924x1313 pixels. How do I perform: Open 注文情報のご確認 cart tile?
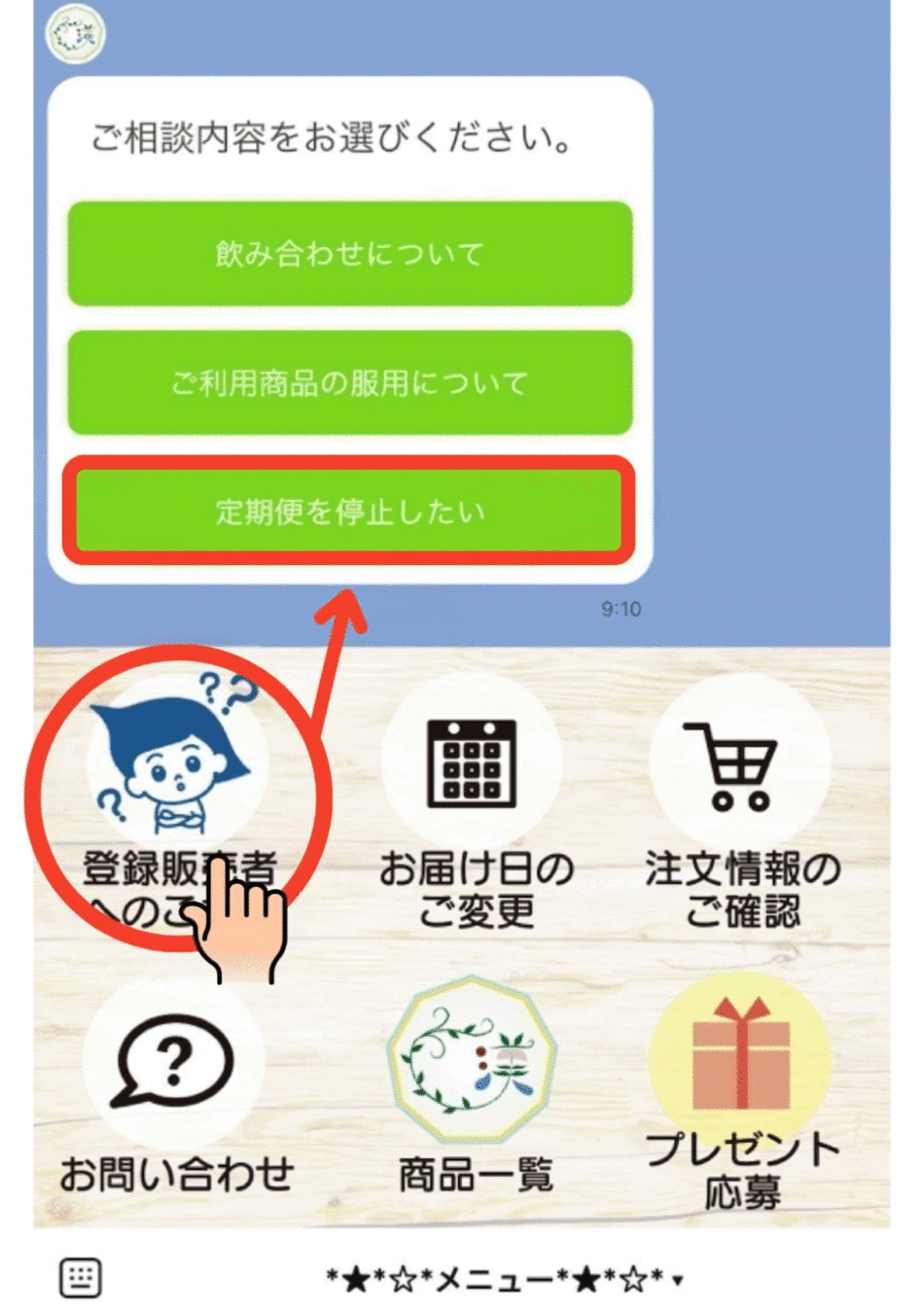point(741,807)
